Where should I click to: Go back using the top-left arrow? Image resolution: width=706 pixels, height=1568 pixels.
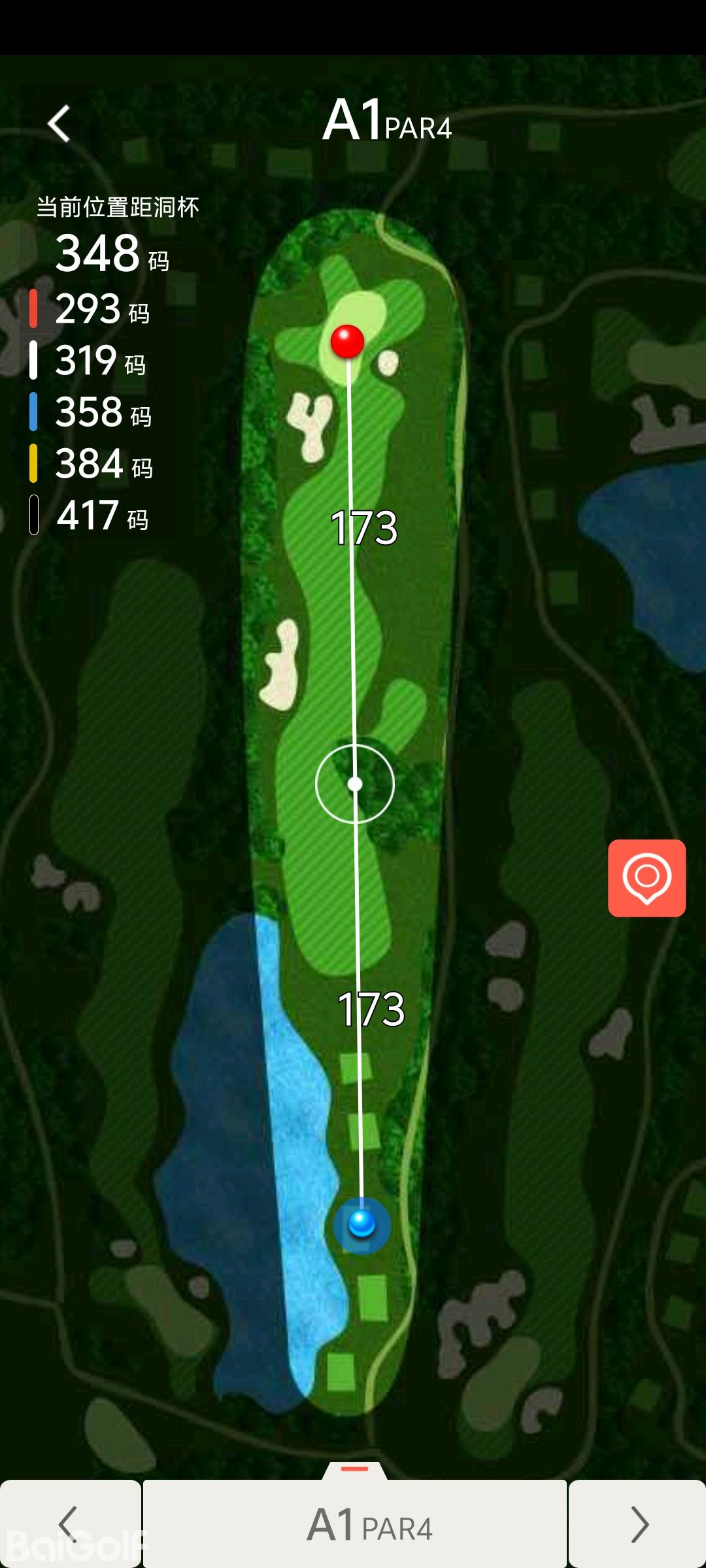[x=59, y=123]
